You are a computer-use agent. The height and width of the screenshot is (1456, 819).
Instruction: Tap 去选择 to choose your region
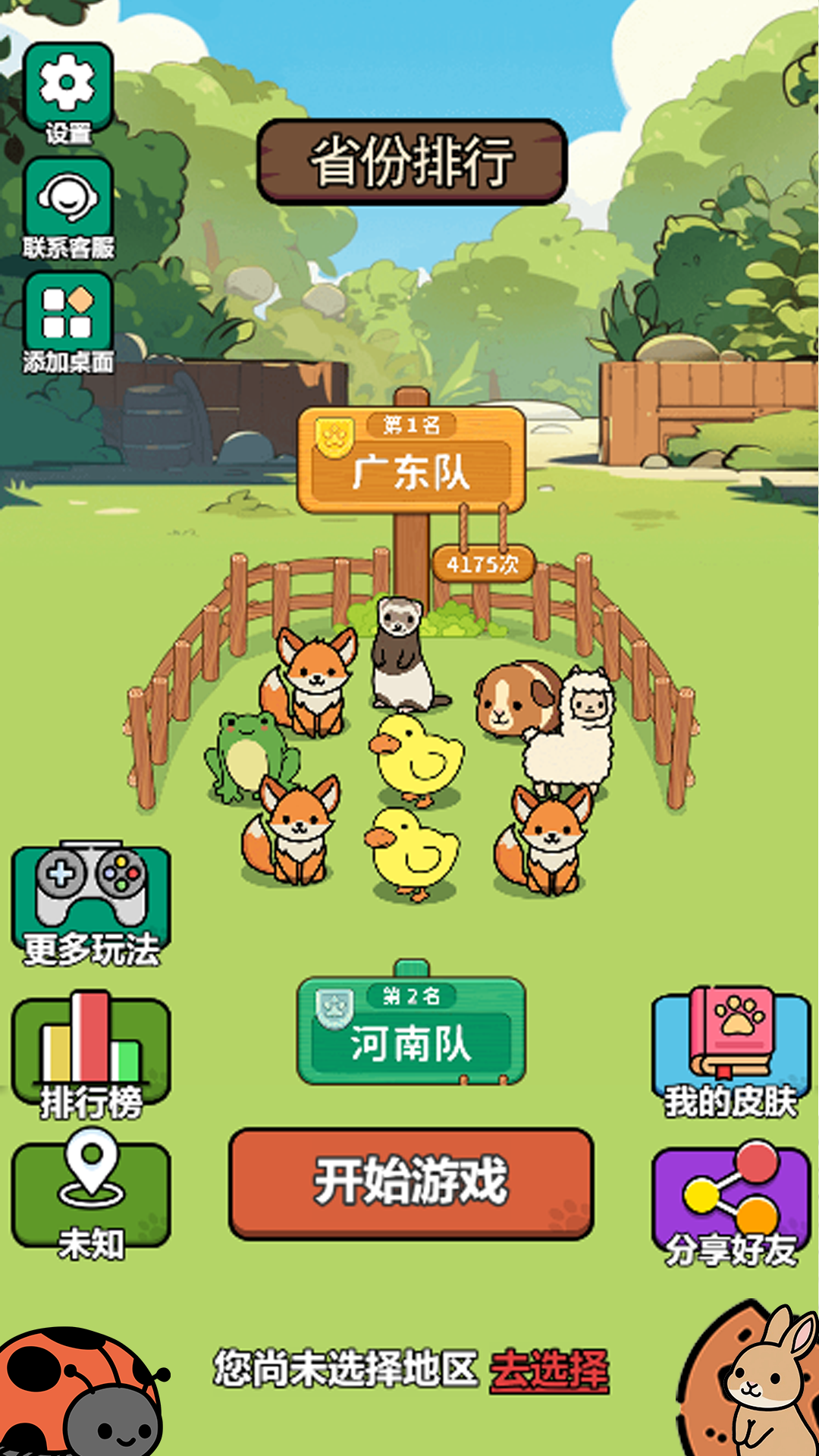[550, 1371]
